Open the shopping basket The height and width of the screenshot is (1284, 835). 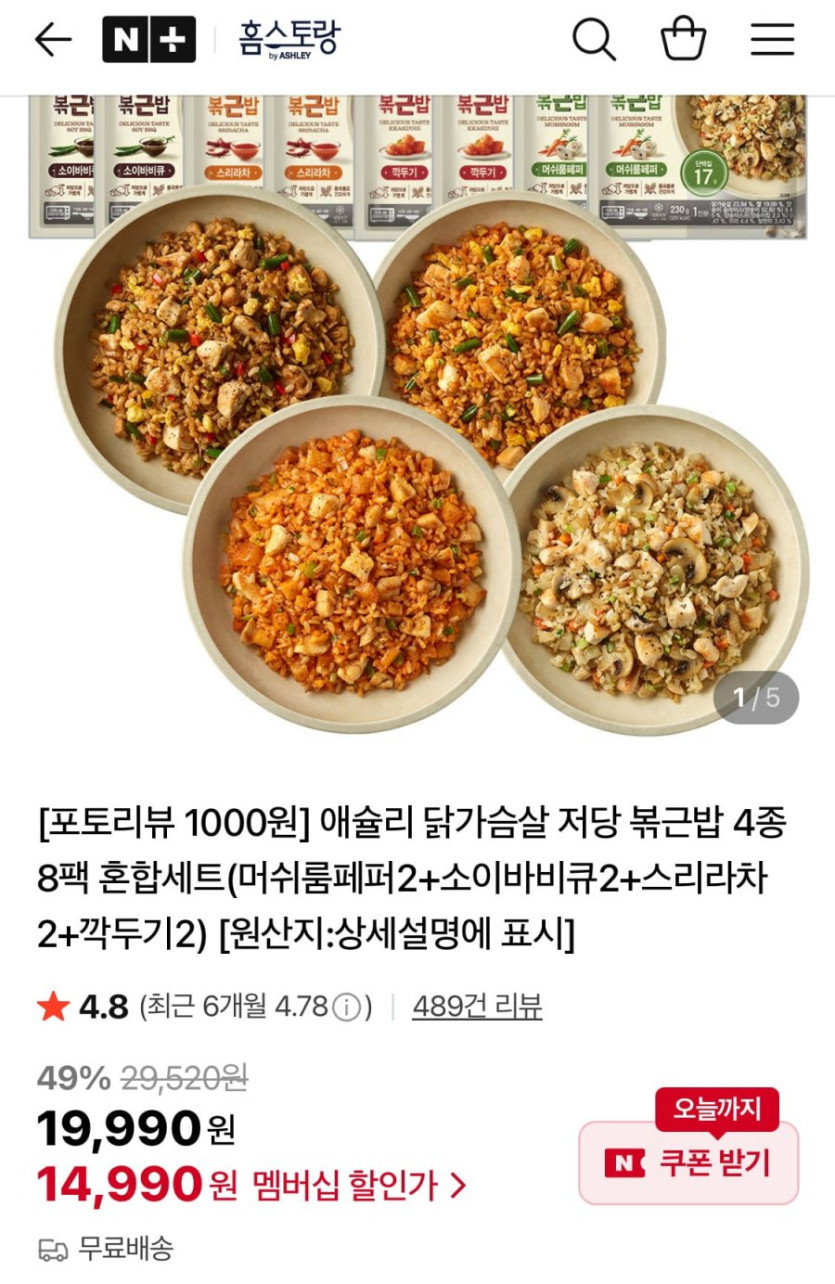click(x=684, y=40)
